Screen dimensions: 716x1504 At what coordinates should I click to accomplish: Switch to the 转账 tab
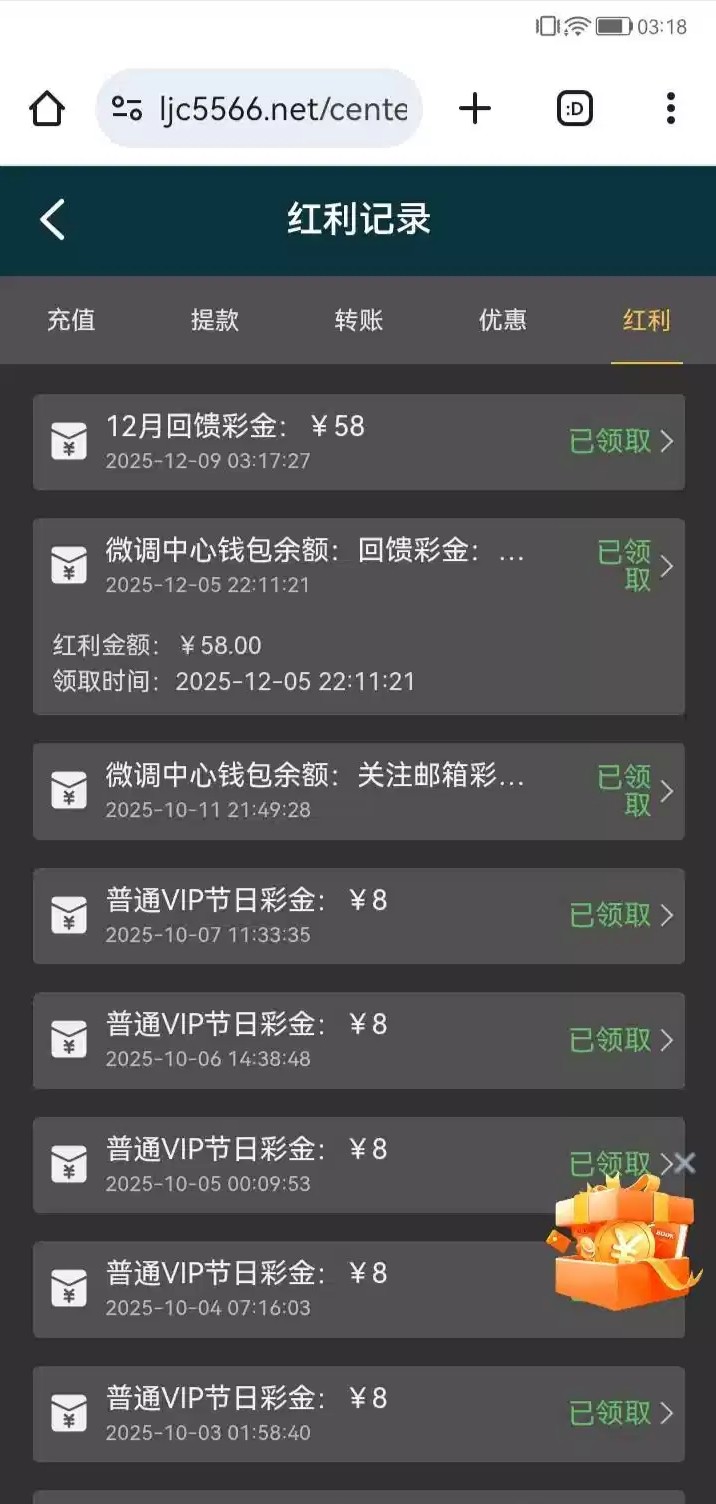[x=359, y=320]
